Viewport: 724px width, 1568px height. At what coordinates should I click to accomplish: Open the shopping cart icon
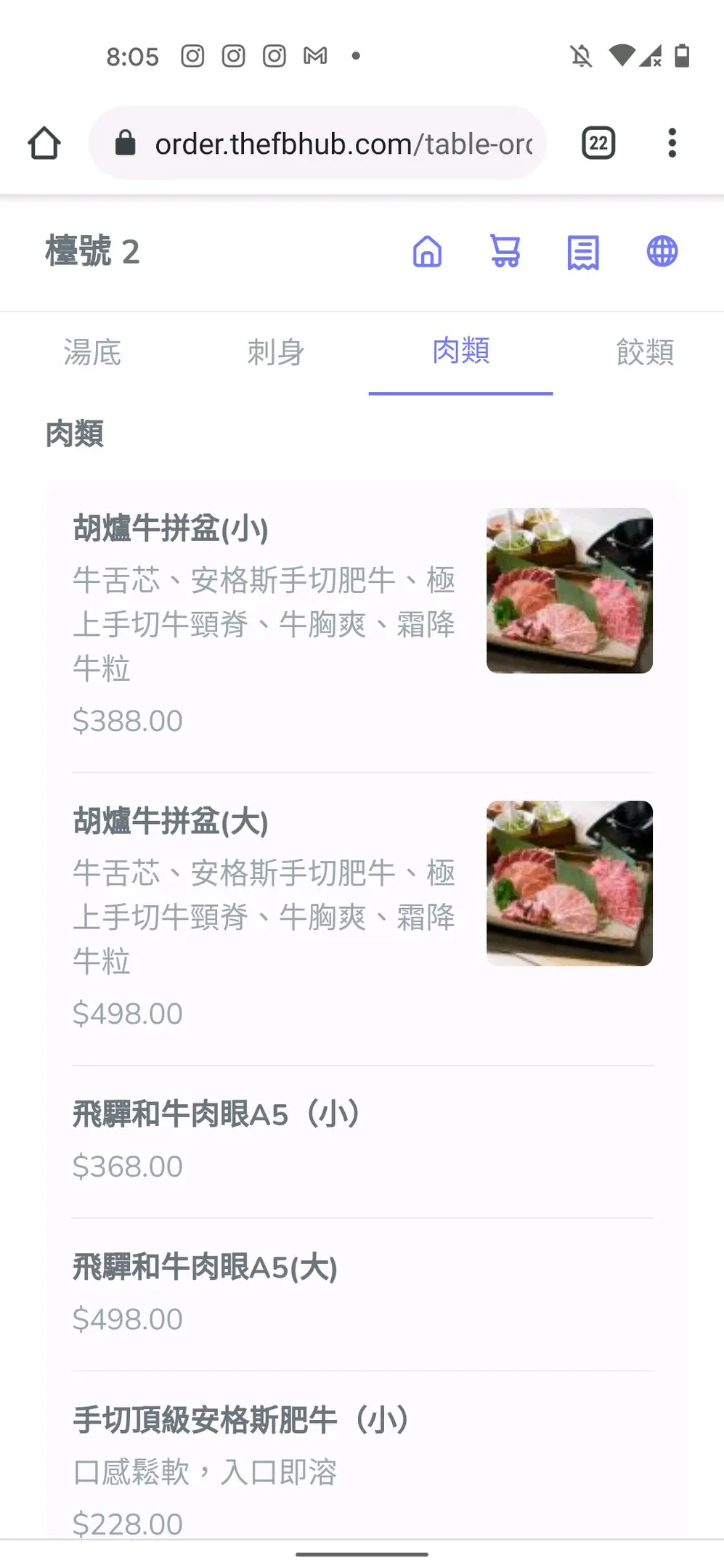tap(505, 252)
